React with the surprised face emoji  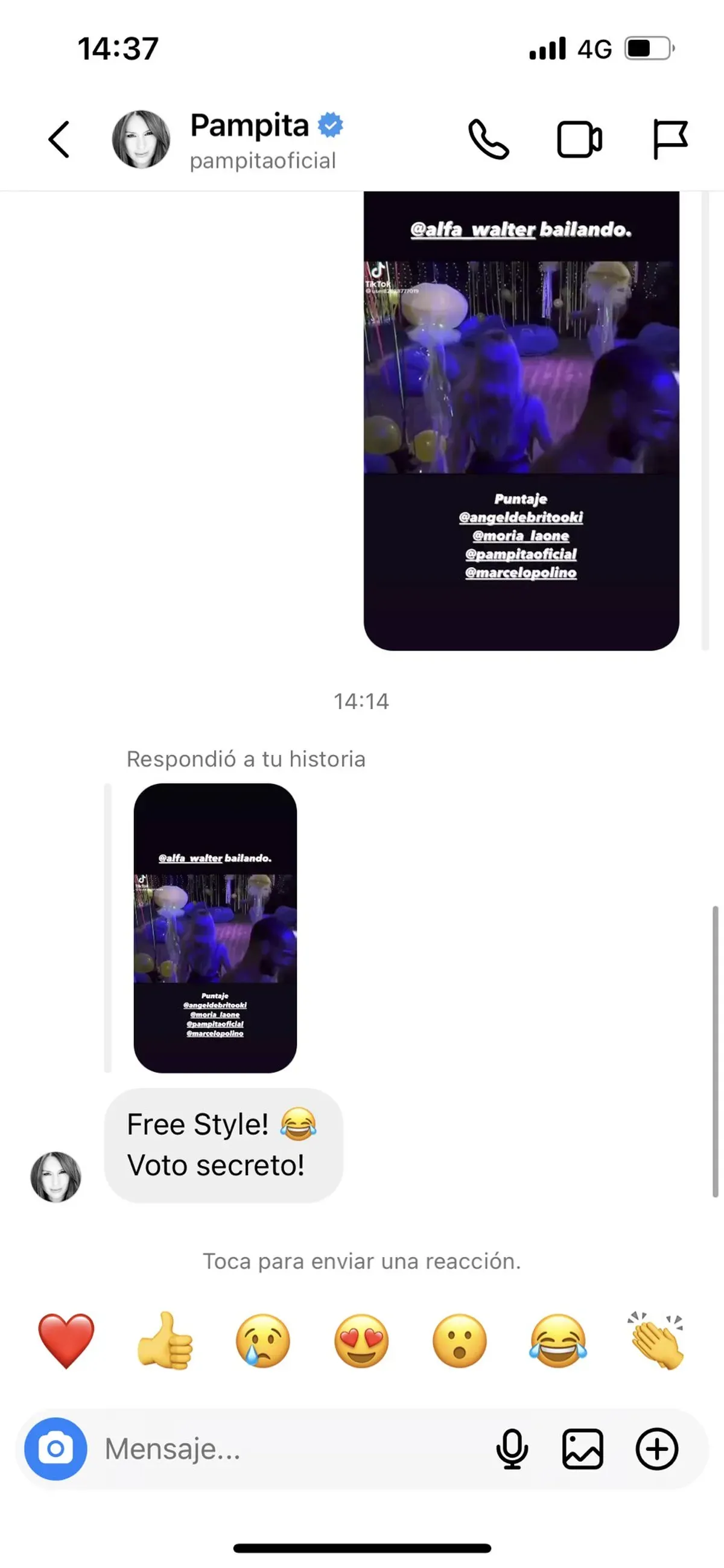[459, 1340]
